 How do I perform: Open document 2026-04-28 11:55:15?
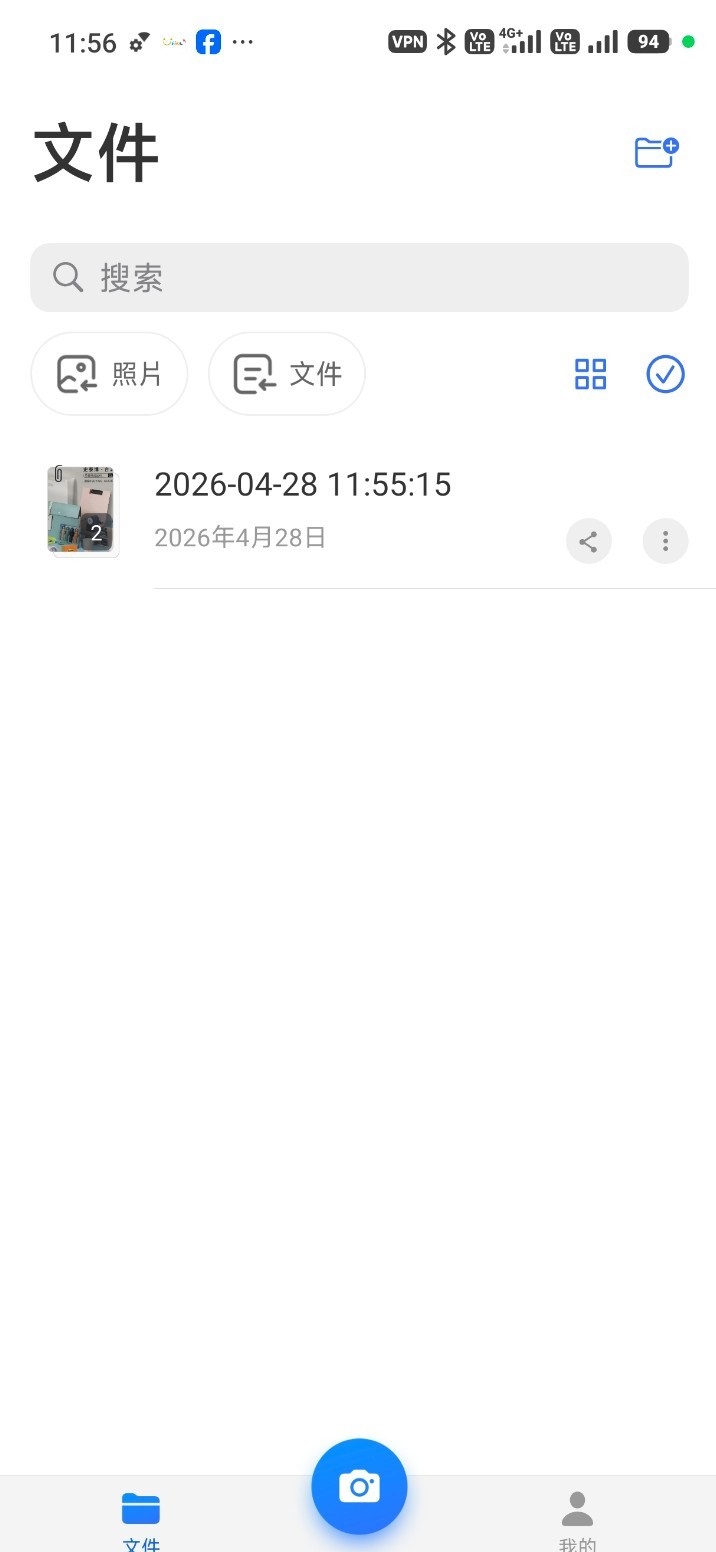coord(302,485)
